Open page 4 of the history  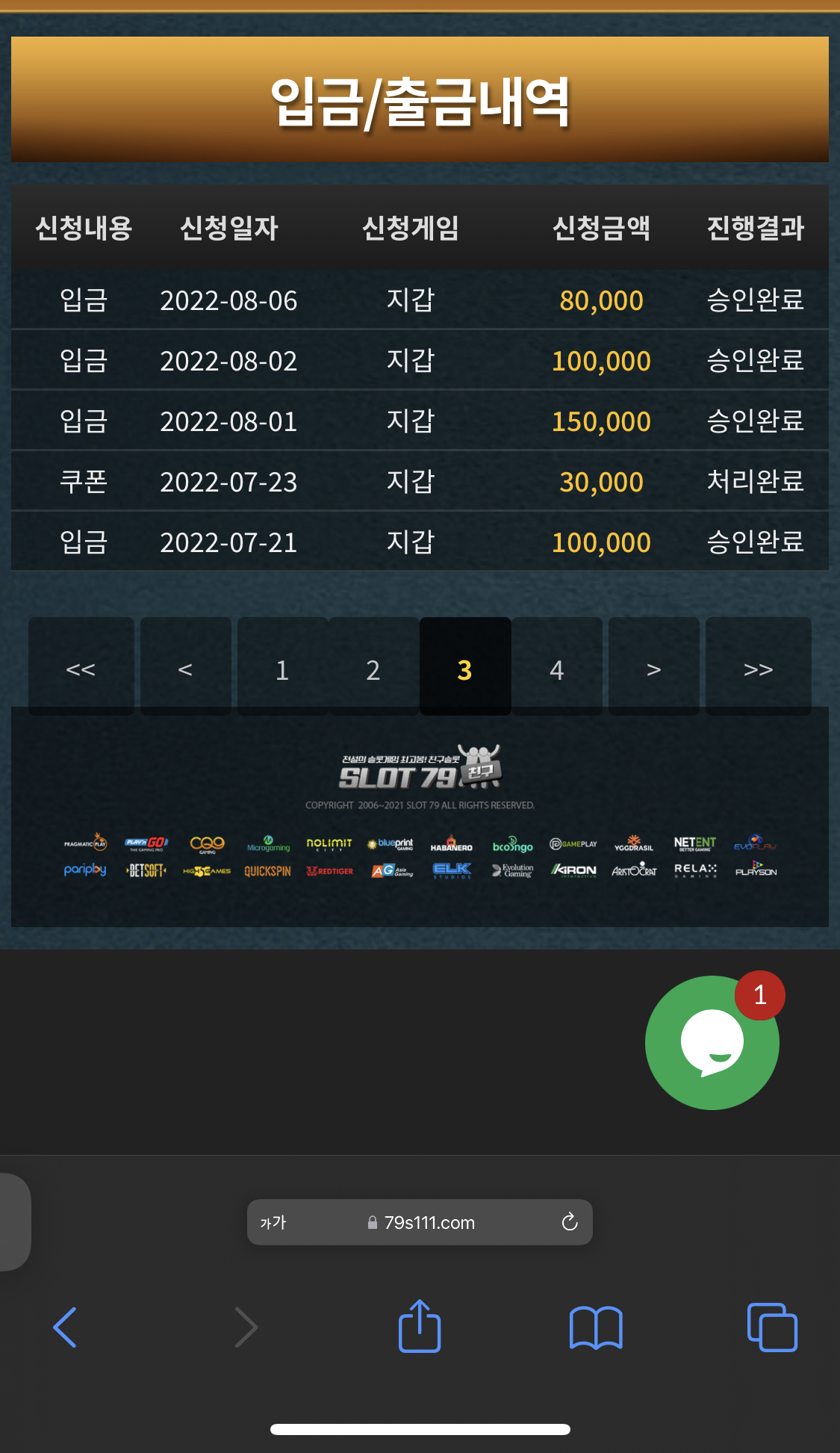[x=557, y=666]
